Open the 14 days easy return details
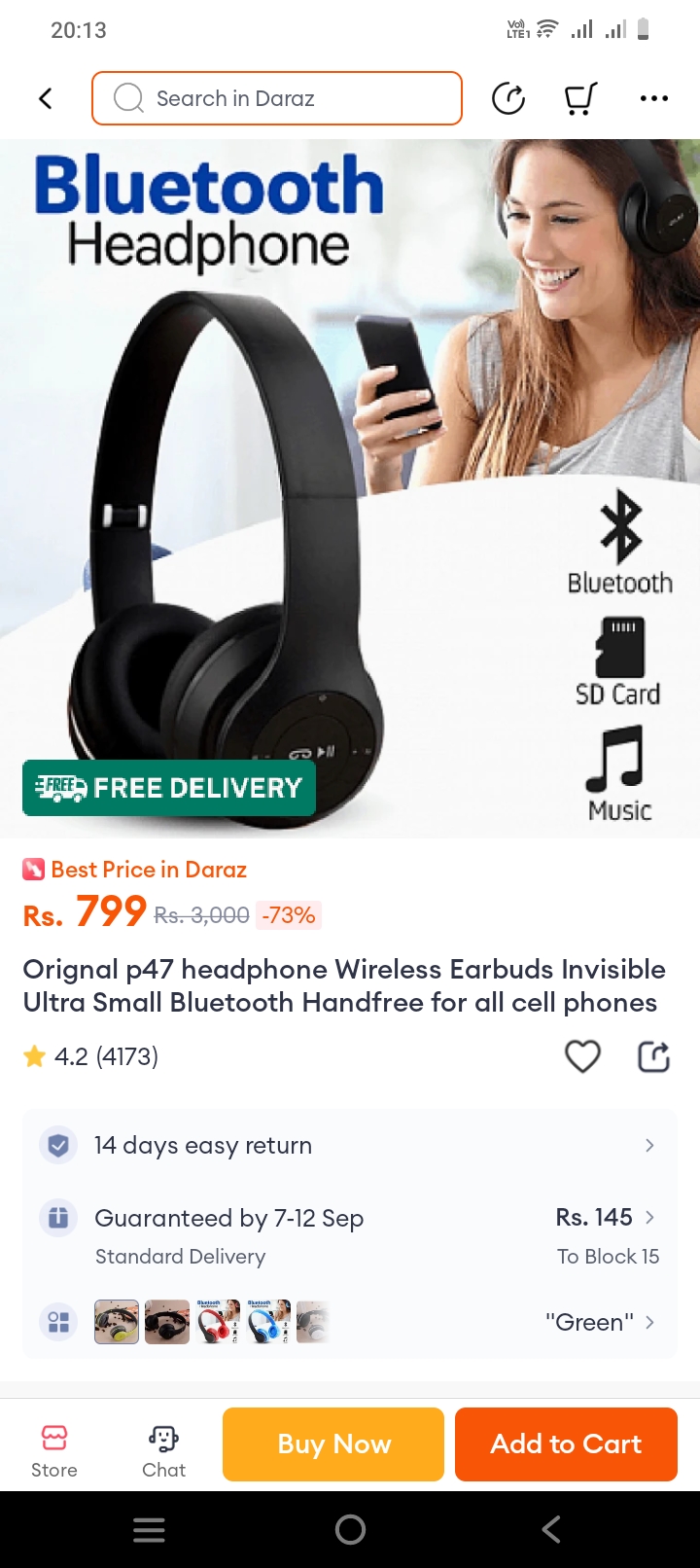The width and height of the screenshot is (700, 1568). (350, 1146)
